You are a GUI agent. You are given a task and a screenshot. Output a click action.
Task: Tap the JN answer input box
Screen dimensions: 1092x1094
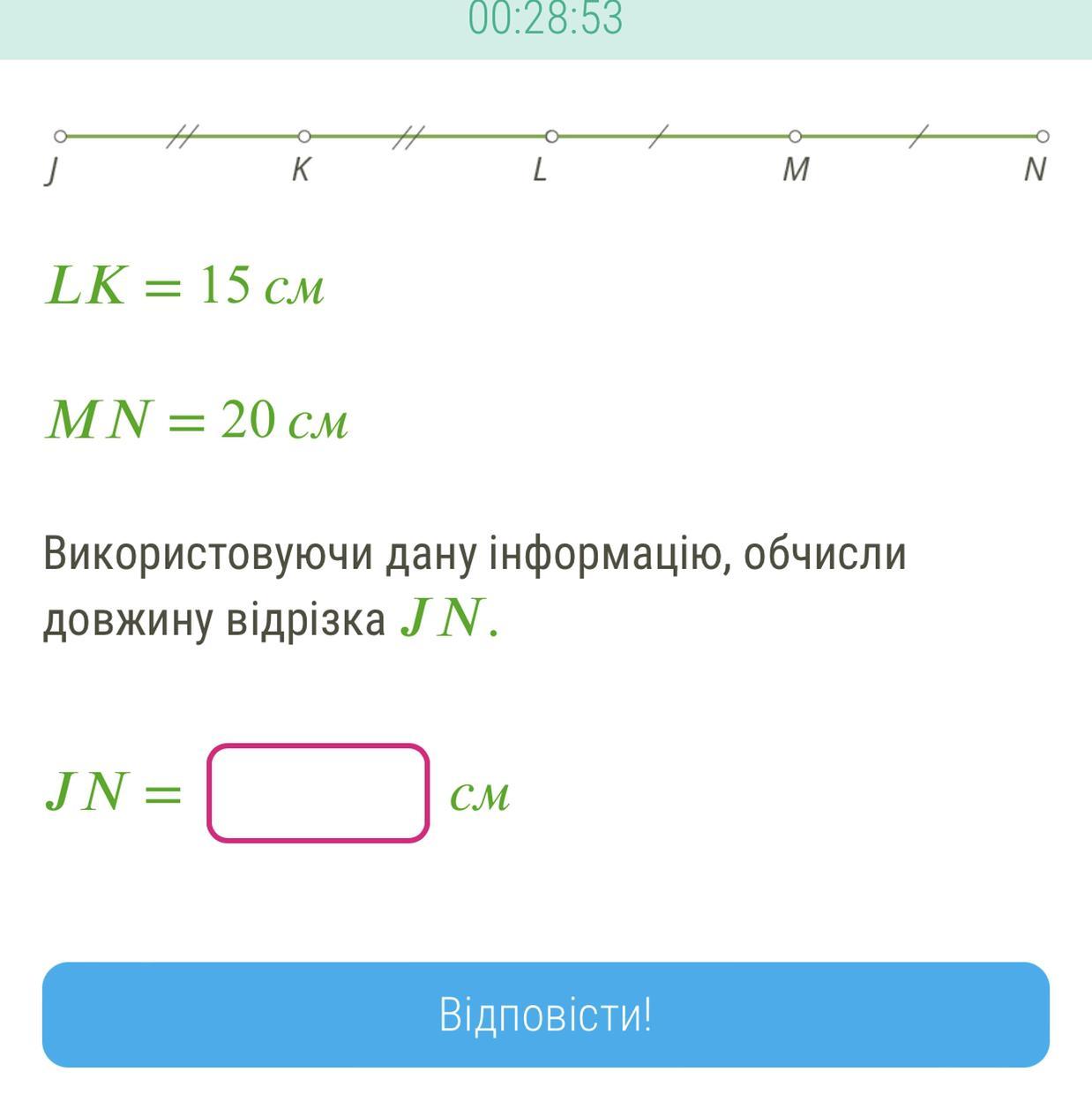click(x=318, y=792)
